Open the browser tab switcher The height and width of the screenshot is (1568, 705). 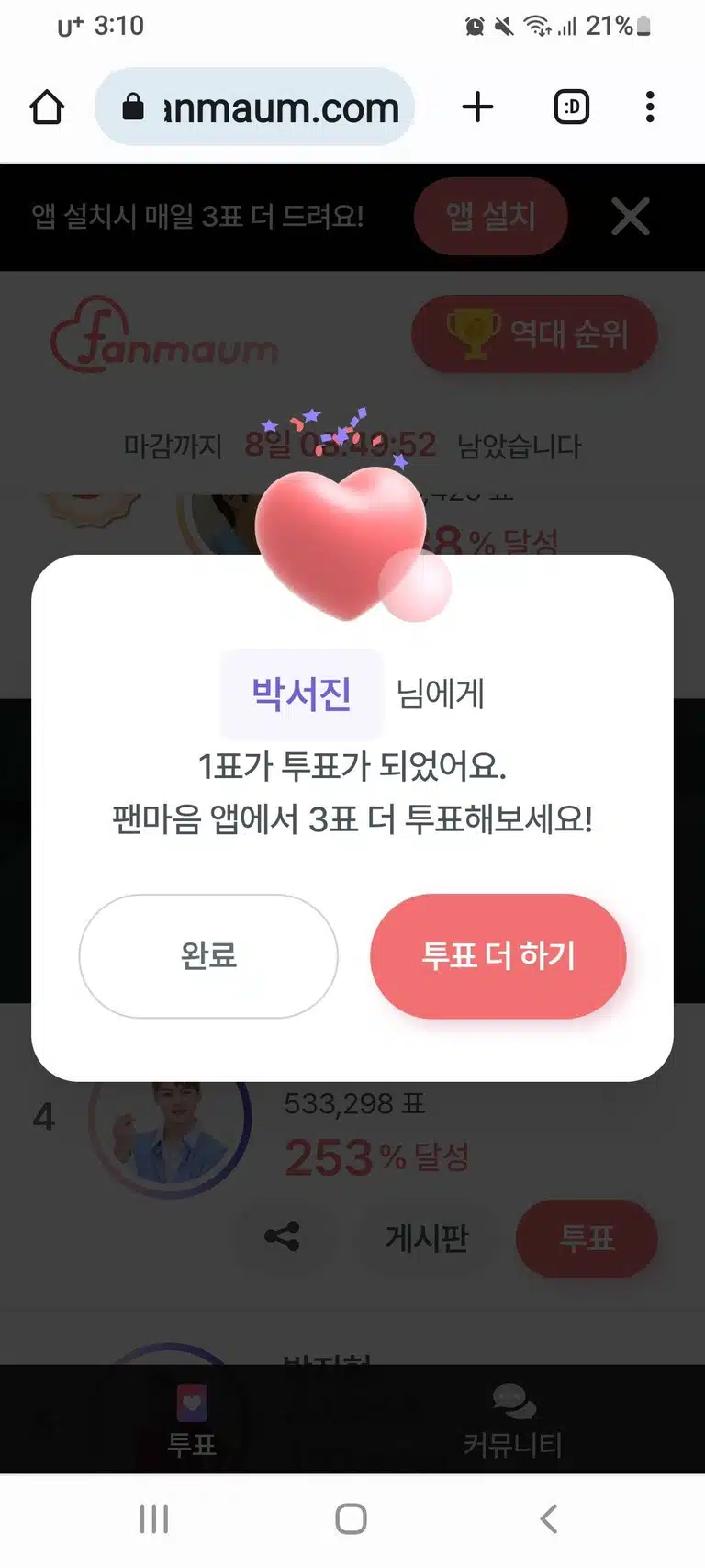[x=572, y=107]
